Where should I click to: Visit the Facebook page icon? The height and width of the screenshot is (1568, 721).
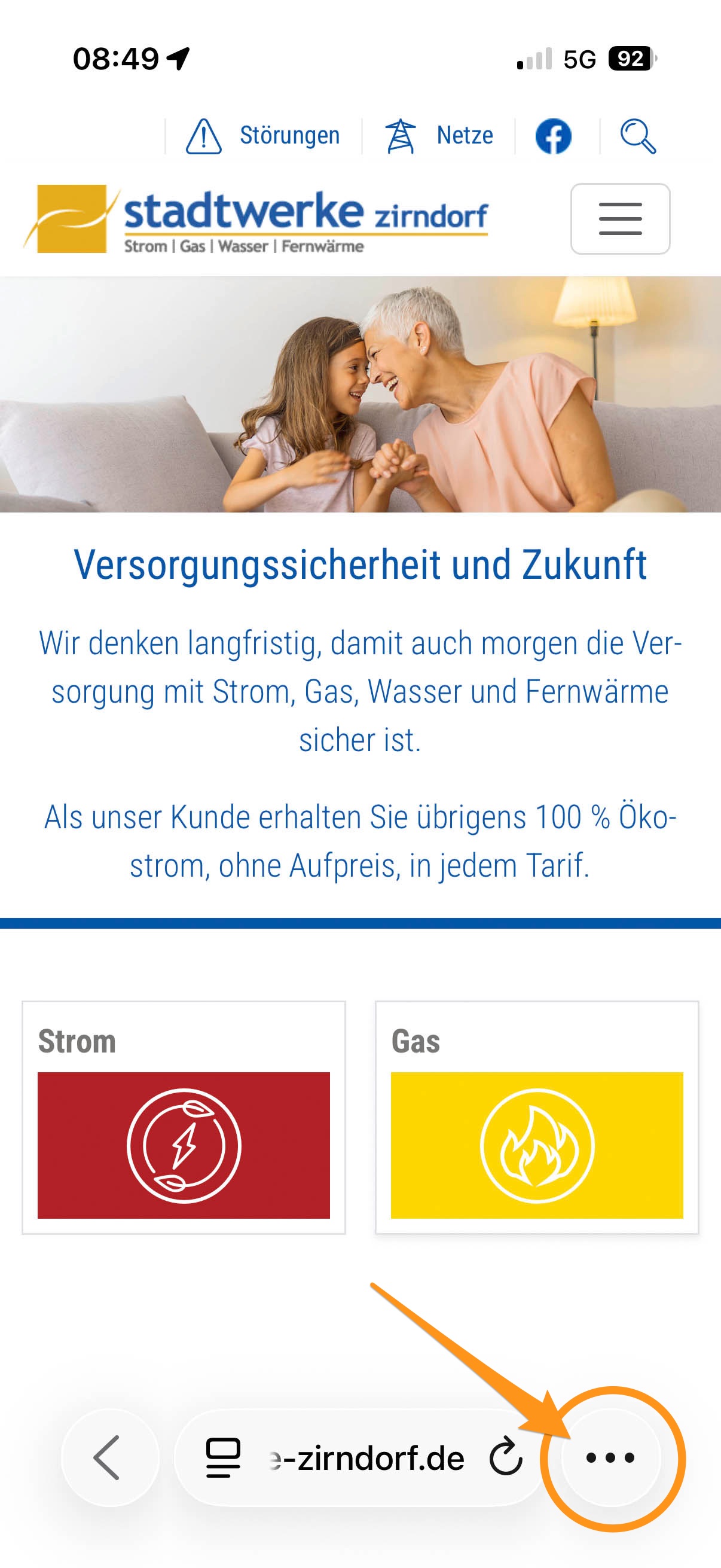point(553,136)
